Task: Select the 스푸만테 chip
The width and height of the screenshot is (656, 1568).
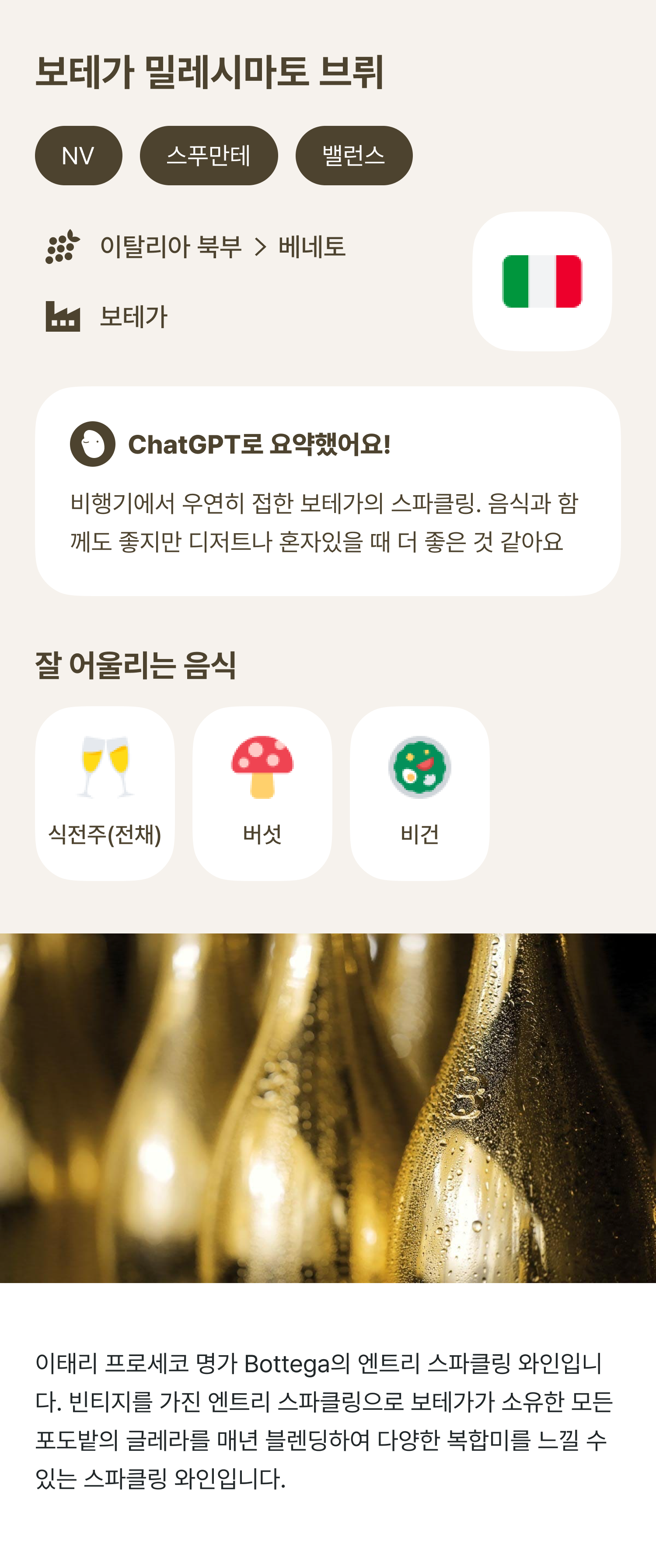Action: click(x=208, y=156)
